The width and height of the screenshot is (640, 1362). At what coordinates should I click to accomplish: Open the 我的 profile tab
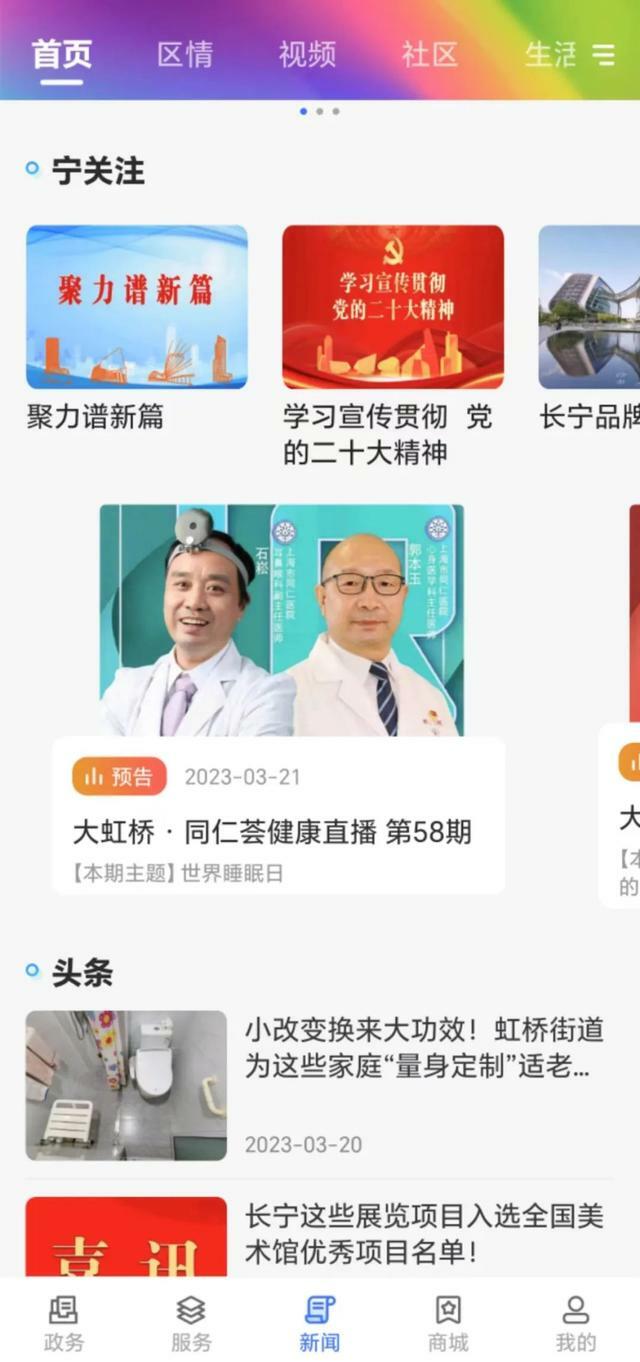pyautogui.click(x=575, y=1322)
